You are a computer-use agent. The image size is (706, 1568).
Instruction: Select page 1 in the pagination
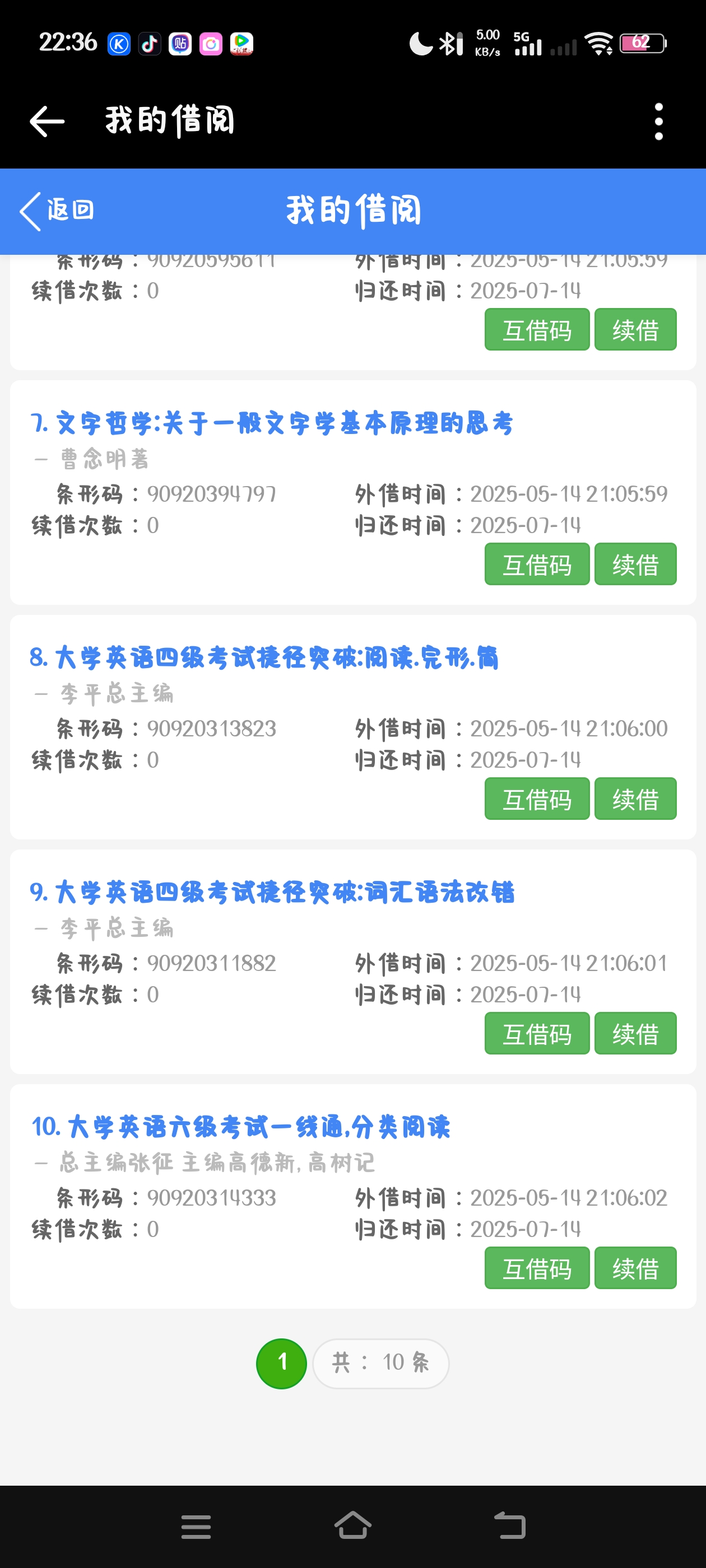tap(281, 1364)
